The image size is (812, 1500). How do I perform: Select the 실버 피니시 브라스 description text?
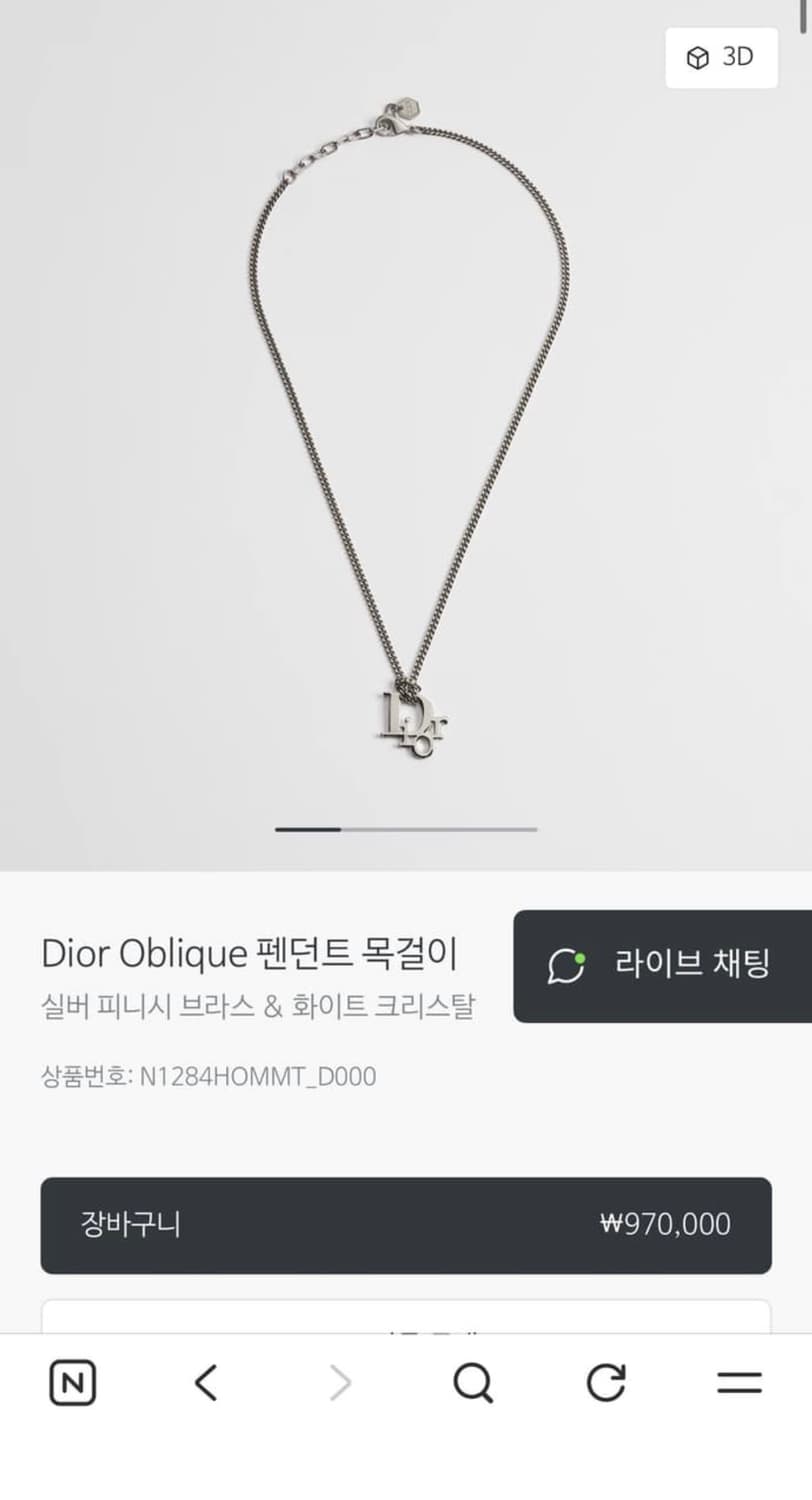click(x=260, y=1007)
